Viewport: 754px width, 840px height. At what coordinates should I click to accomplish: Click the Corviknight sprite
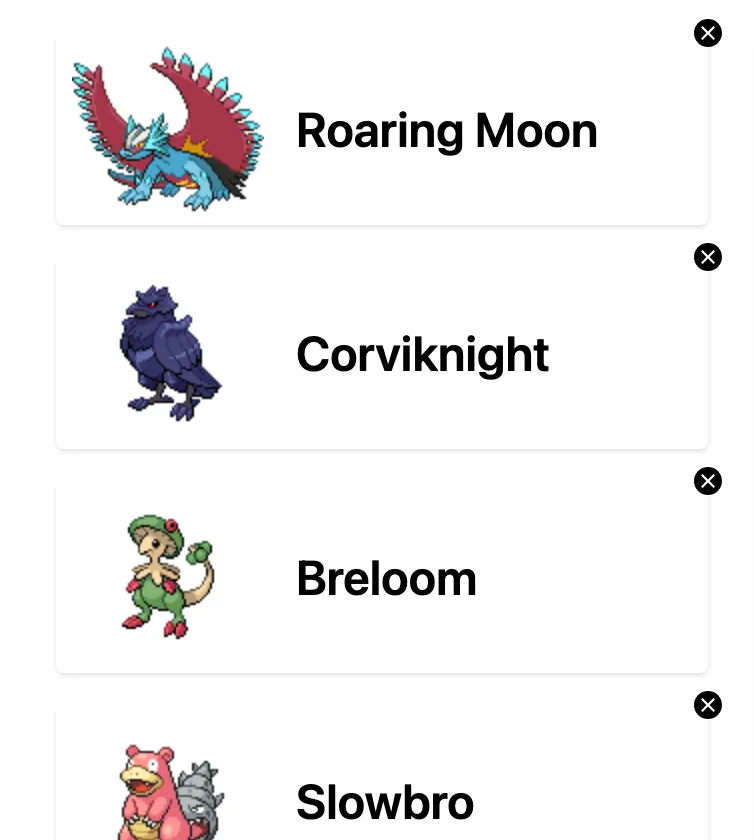coord(170,350)
